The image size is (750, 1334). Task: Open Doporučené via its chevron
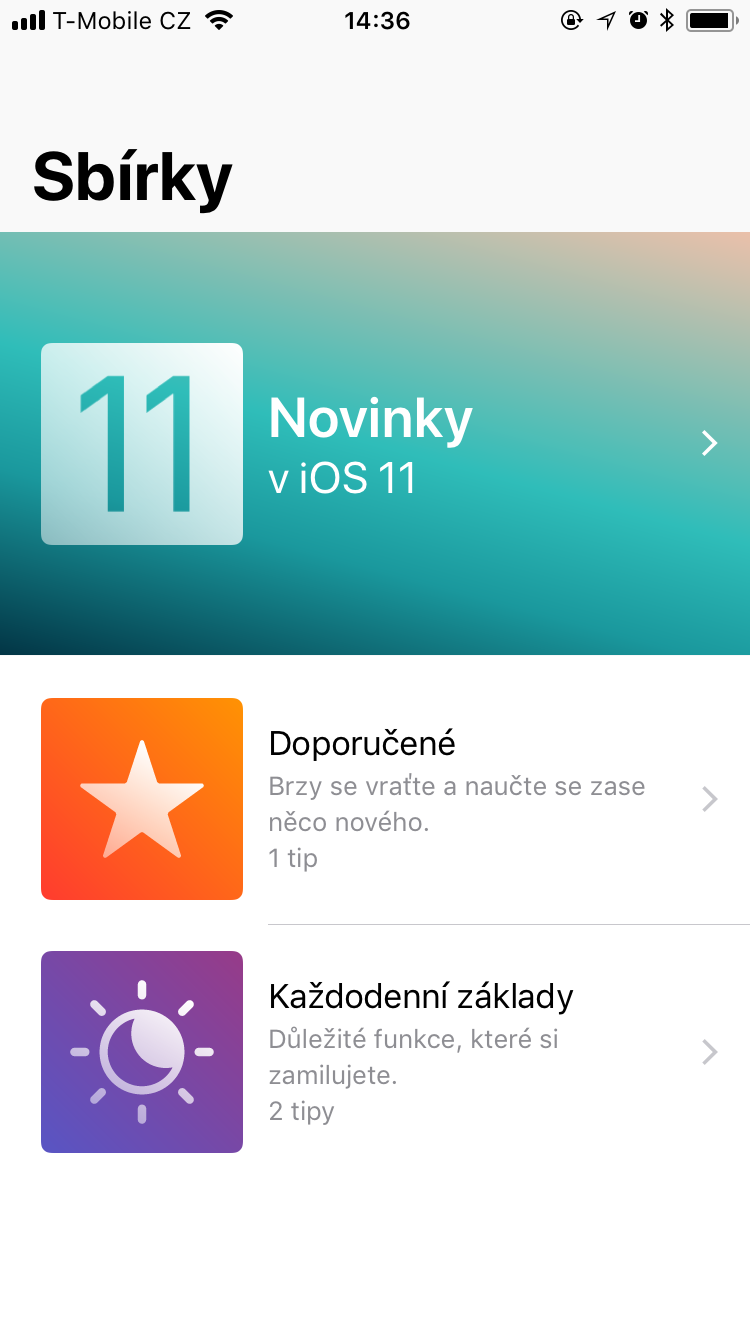(709, 798)
